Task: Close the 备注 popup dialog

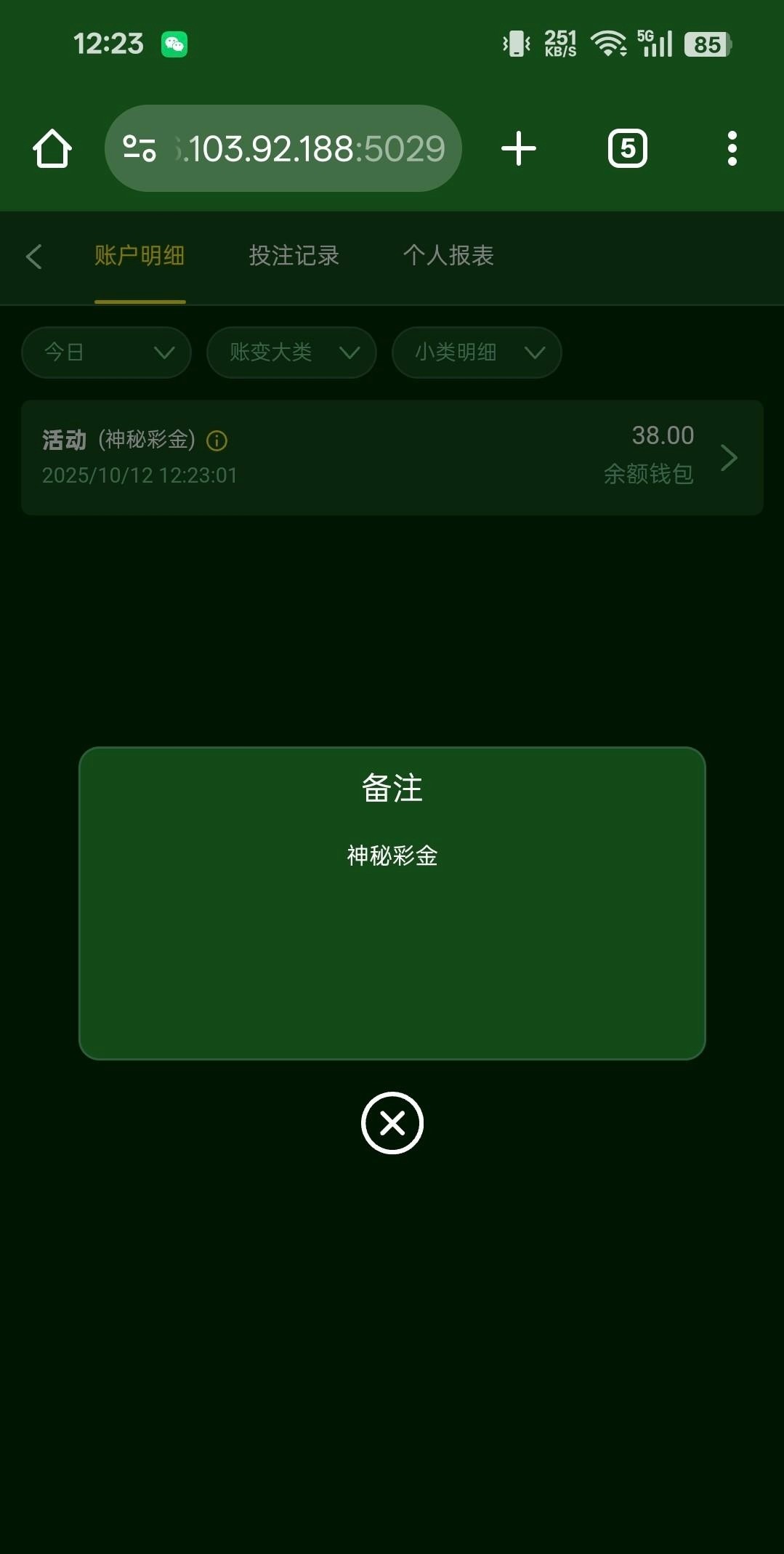Action: click(392, 1122)
